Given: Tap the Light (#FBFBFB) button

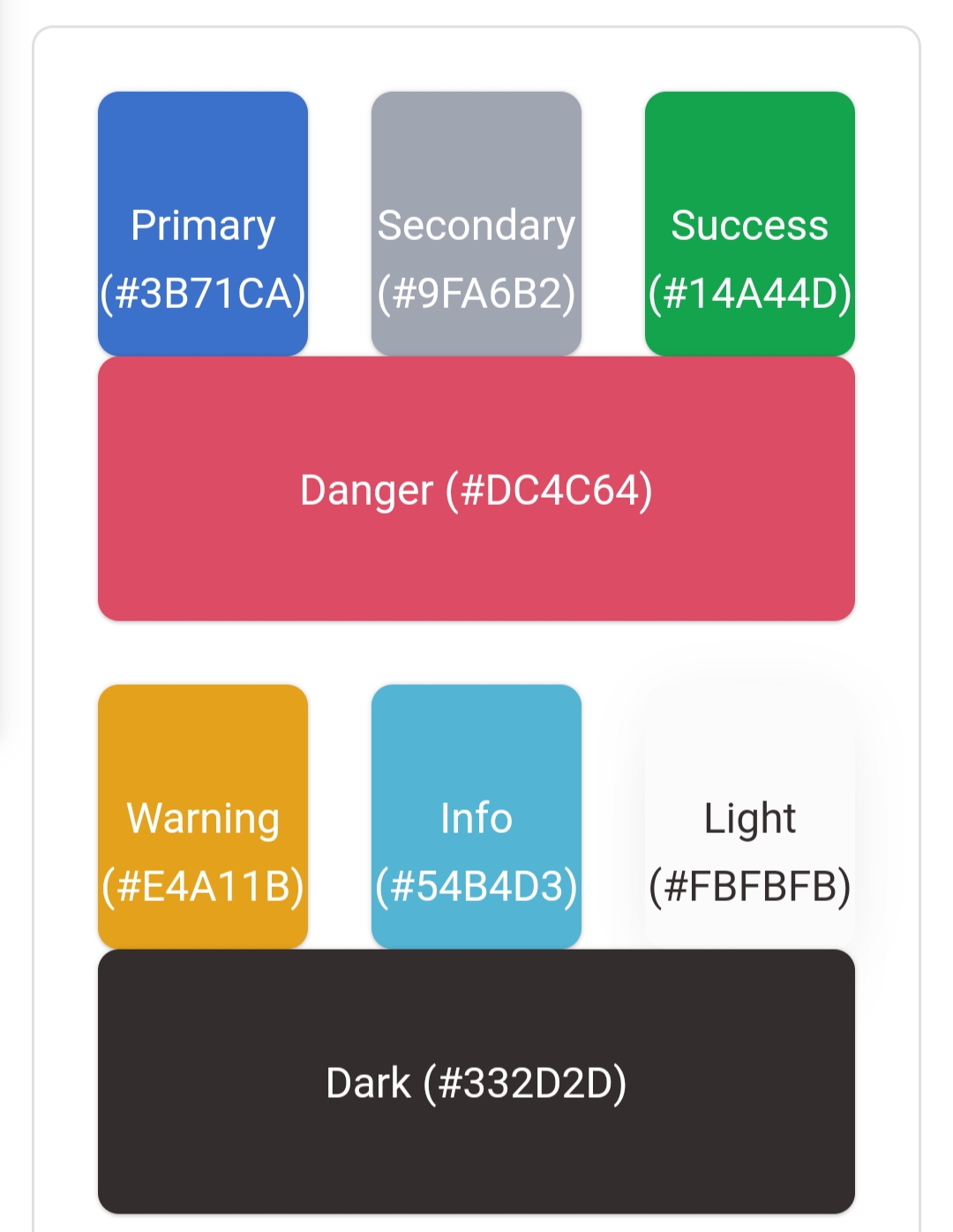Looking at the screenshot, I should point(749,816).
